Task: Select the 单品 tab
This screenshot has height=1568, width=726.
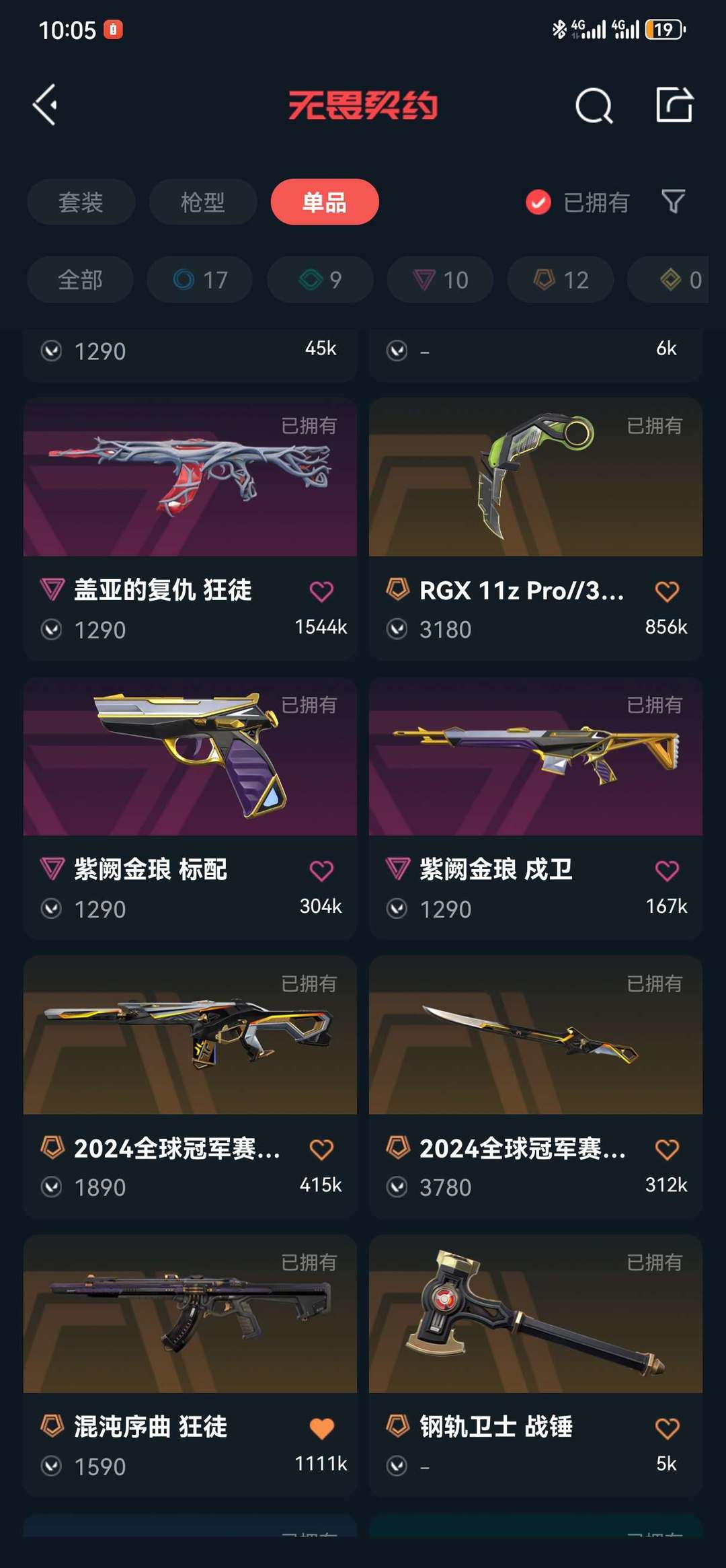Action: pyautogui.click(x=325, y=202)
